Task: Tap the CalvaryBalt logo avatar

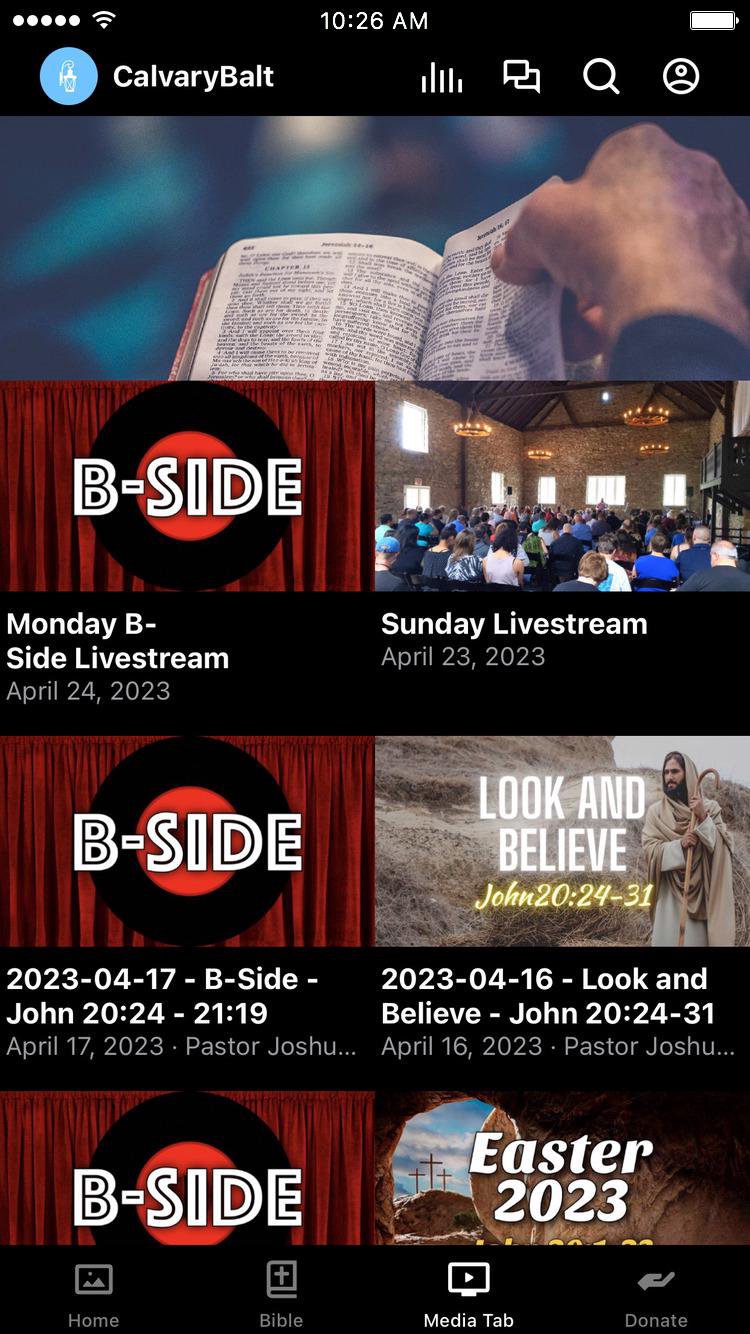Action: [x=69, y=77]
